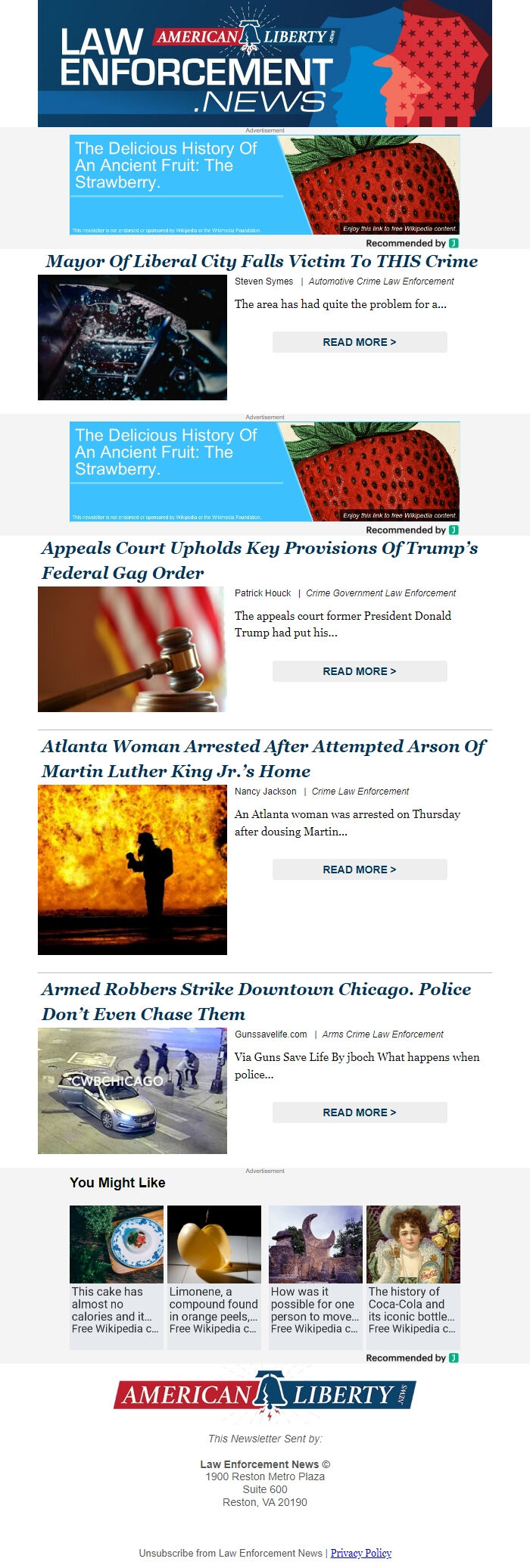Open the strawberry history ad above the mayor story
This screenshot has width=530, height=1568.
265,185
